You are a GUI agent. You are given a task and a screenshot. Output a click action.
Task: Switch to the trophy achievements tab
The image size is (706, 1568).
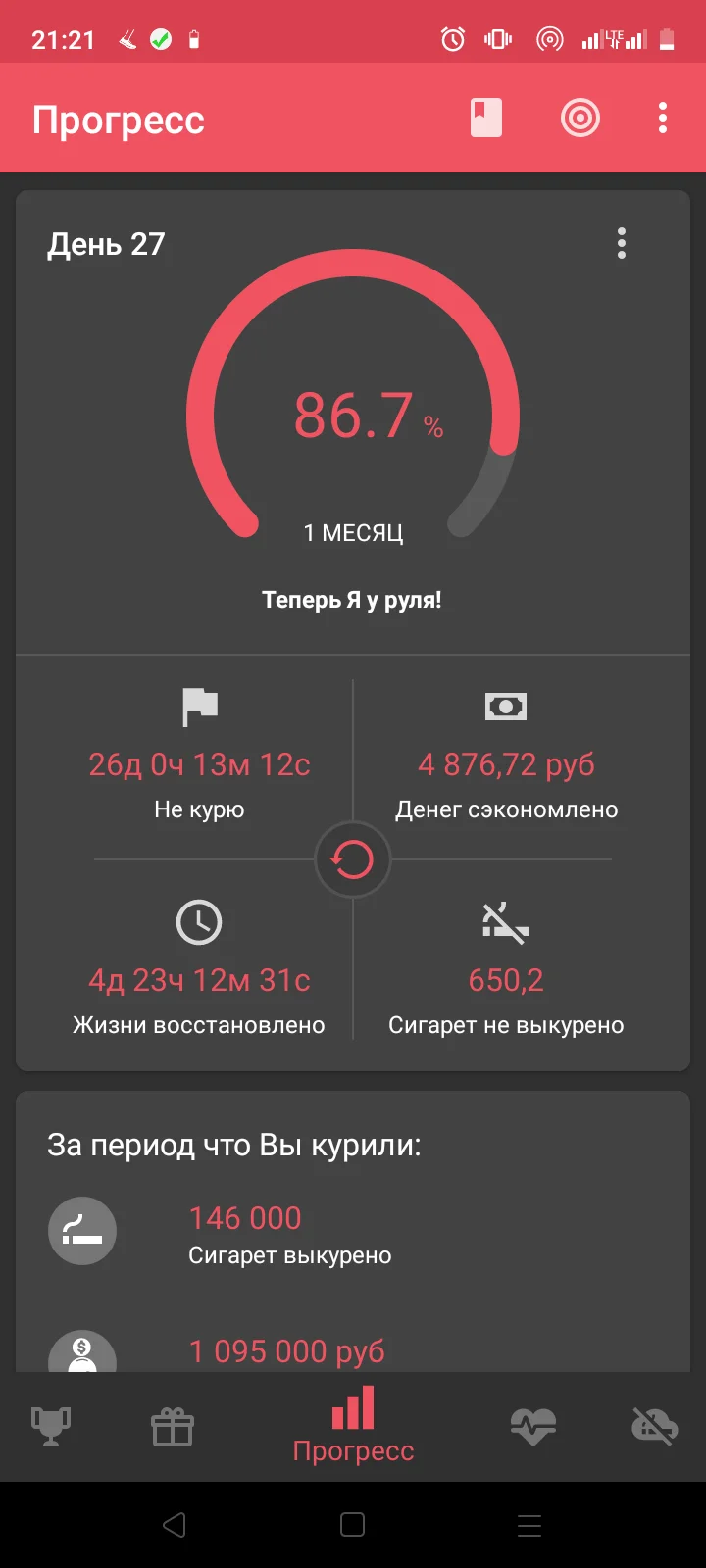(x=51, y=1426)
